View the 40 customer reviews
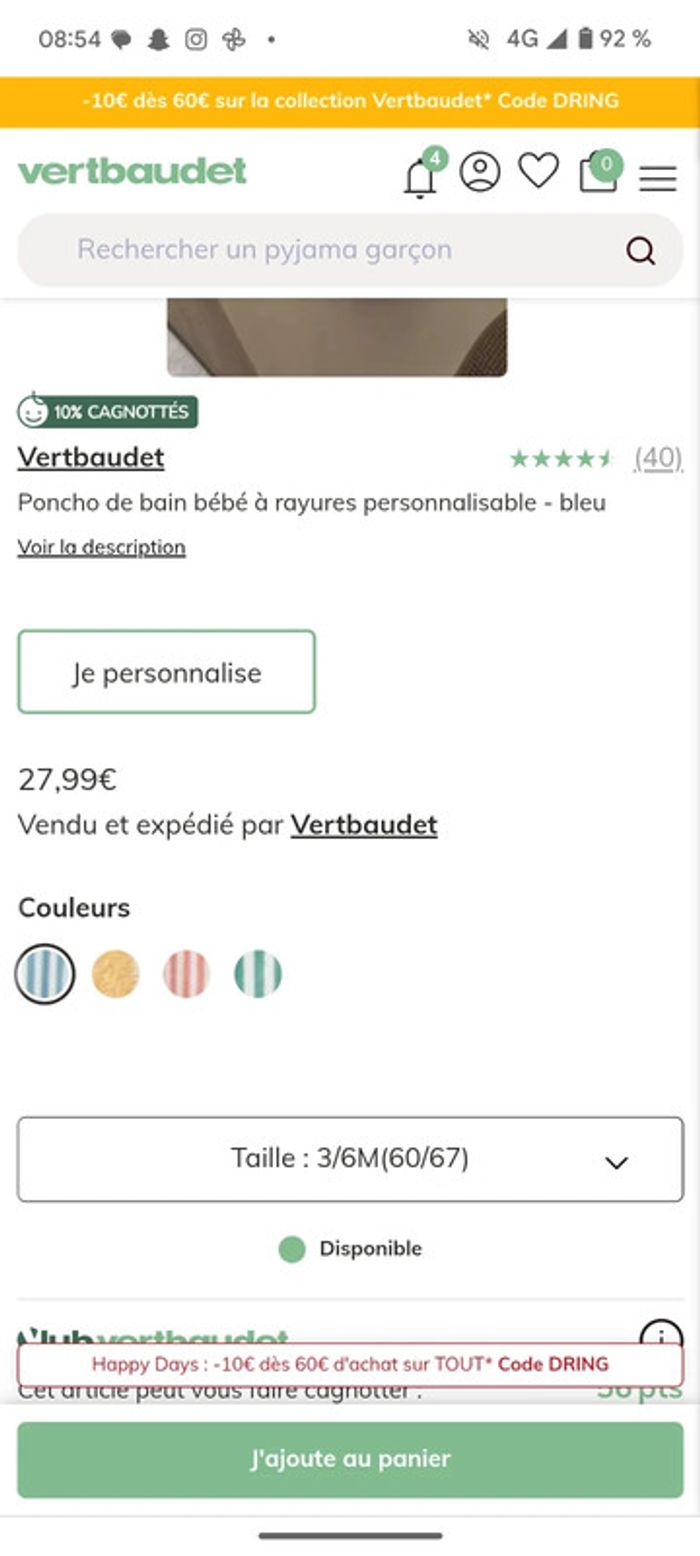 [x=657, y=458]
